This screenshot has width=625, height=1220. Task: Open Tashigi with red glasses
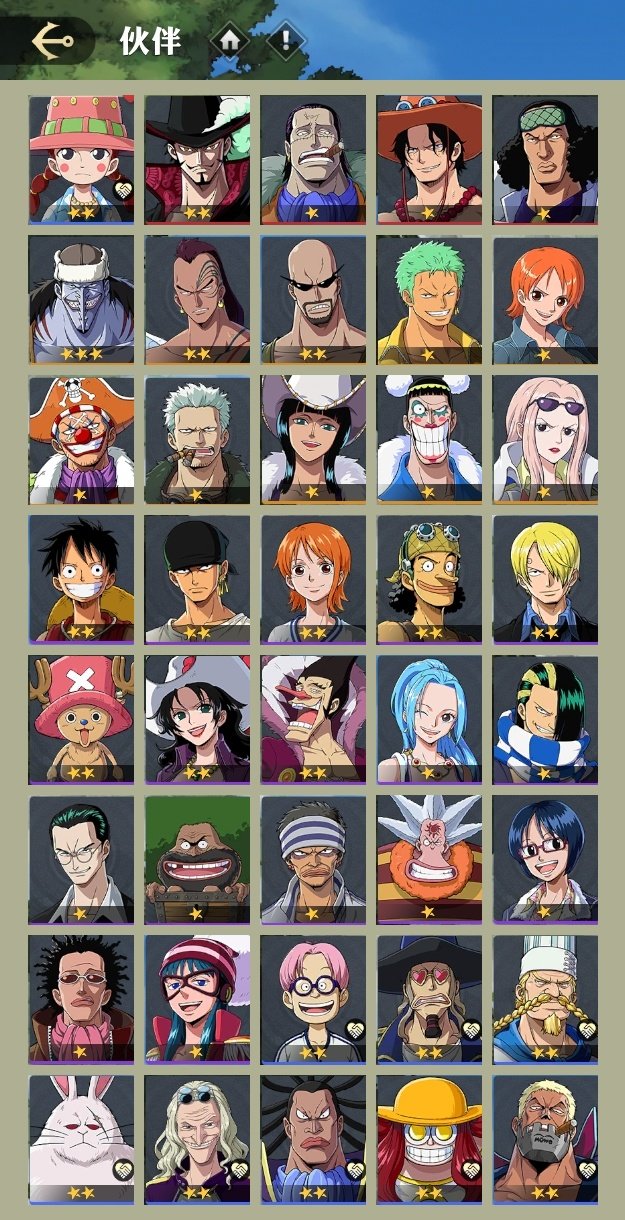pyautogui.click(x=545, y=858)
